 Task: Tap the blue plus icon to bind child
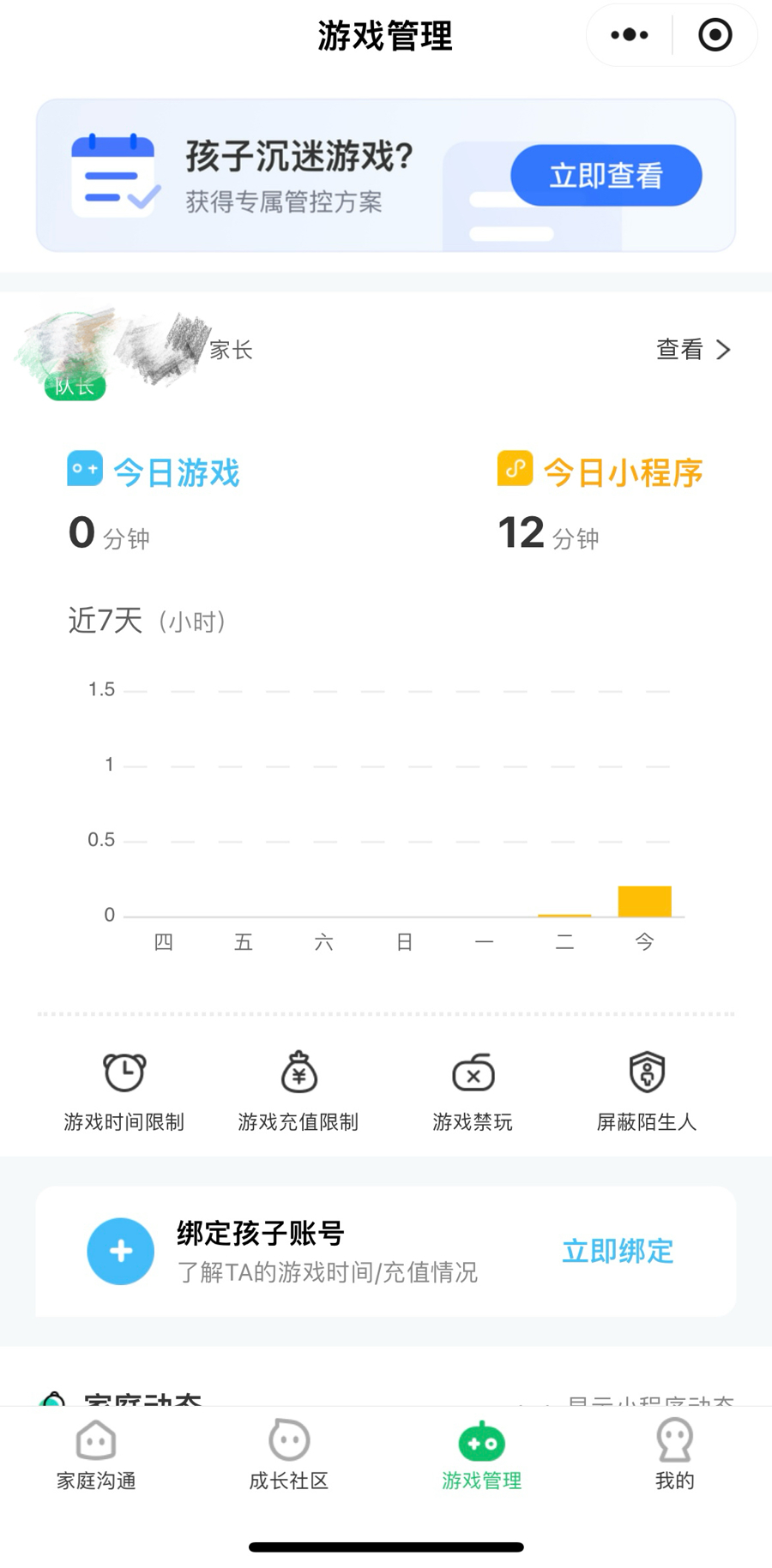click(121, 1252)
